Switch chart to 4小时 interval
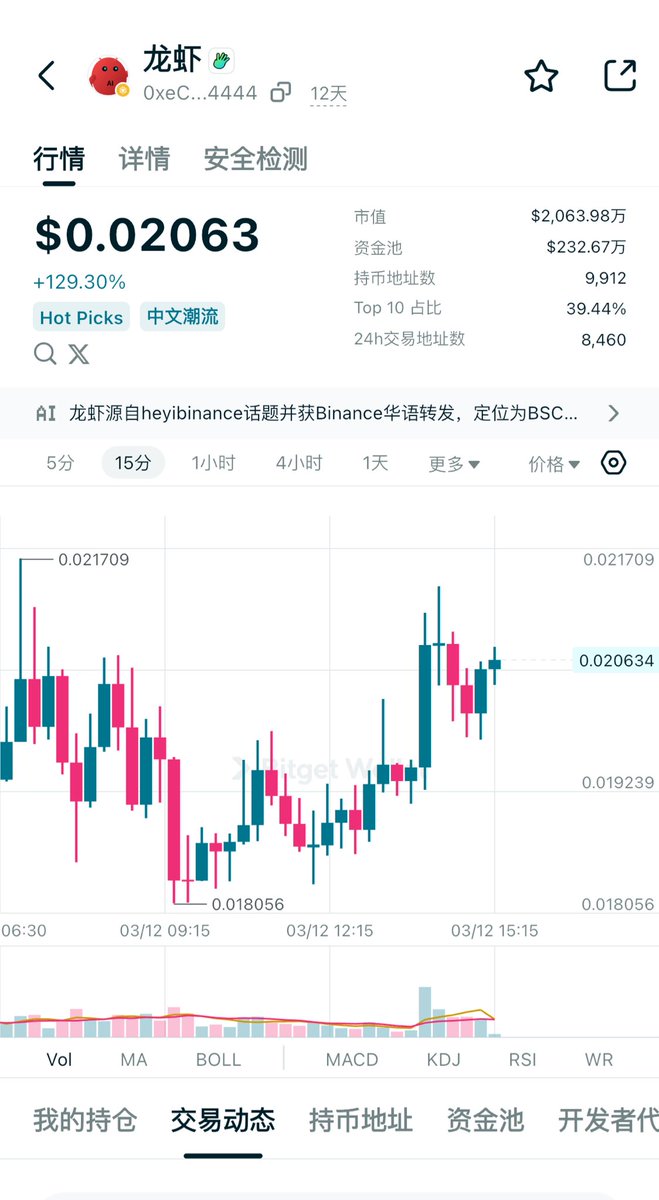 click(299, 463)
